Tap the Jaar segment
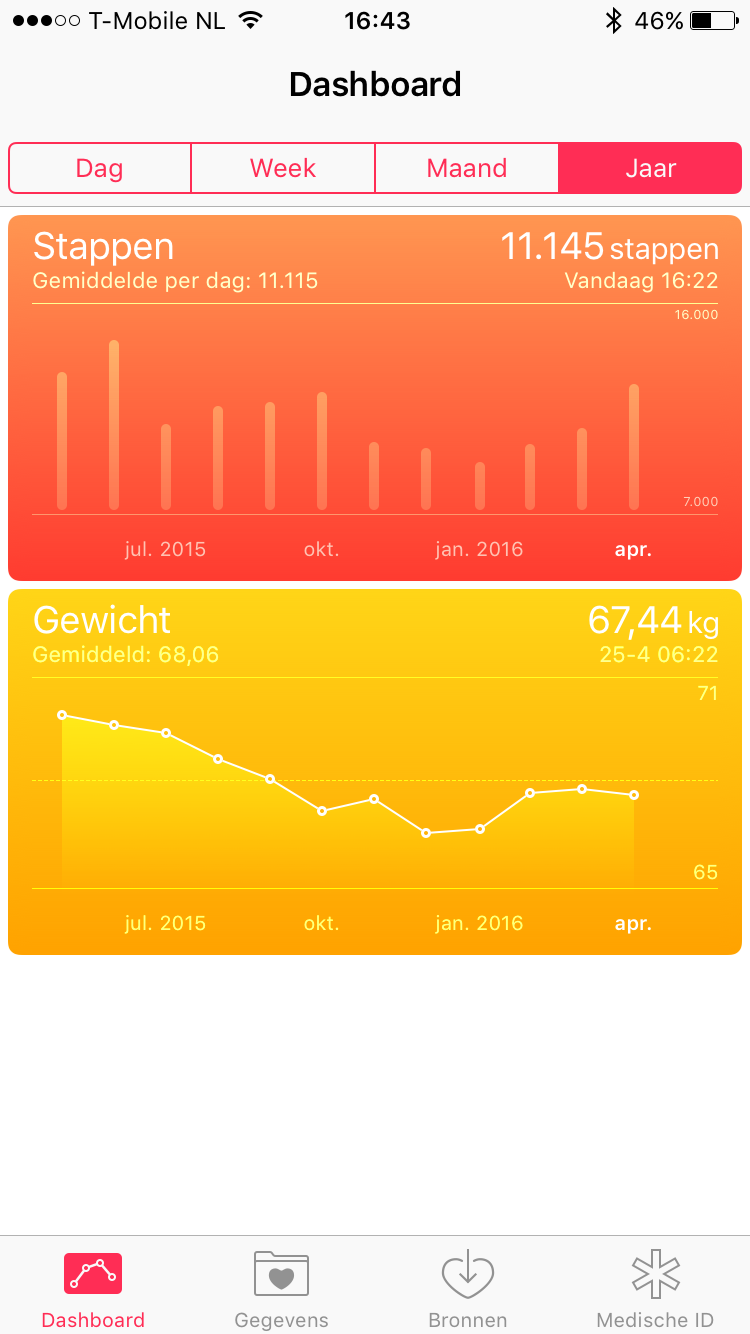 [x=650, y=168]
